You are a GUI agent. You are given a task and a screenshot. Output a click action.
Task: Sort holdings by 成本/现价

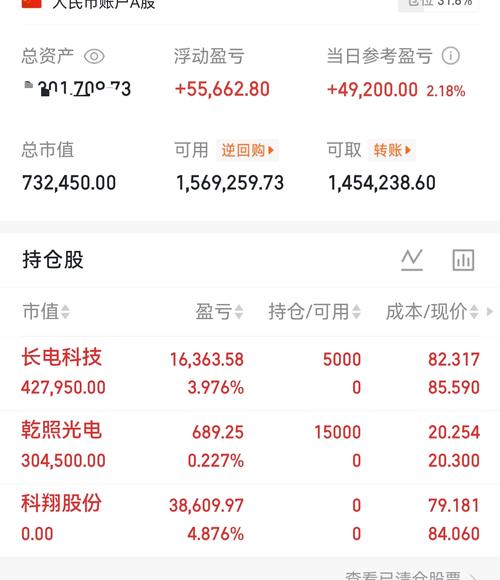point(432,311)
